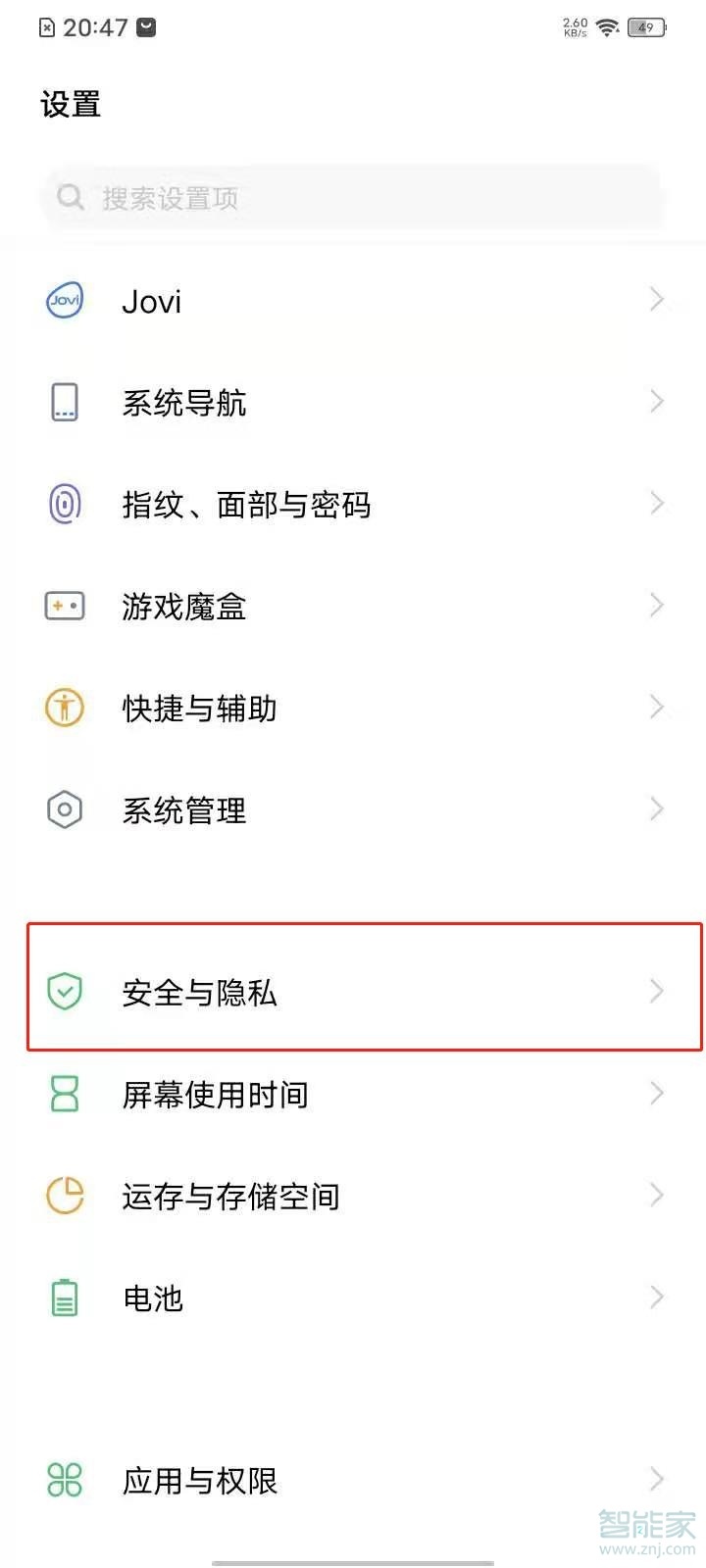Select the green shield icon for 安全与隐私

pos(64,993)
